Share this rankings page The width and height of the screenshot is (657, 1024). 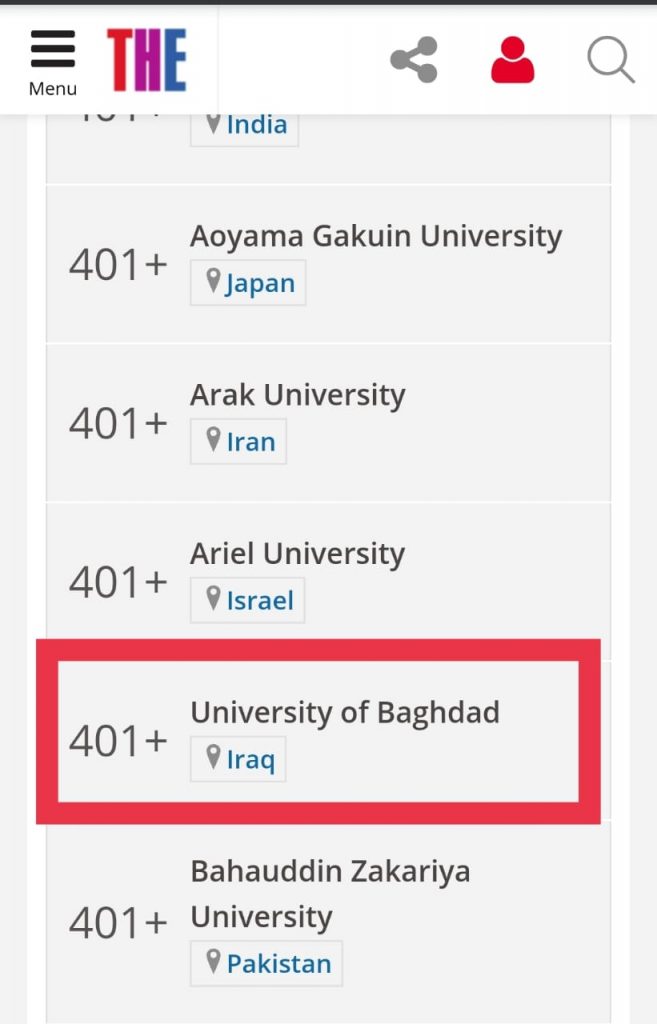[413, 60]
